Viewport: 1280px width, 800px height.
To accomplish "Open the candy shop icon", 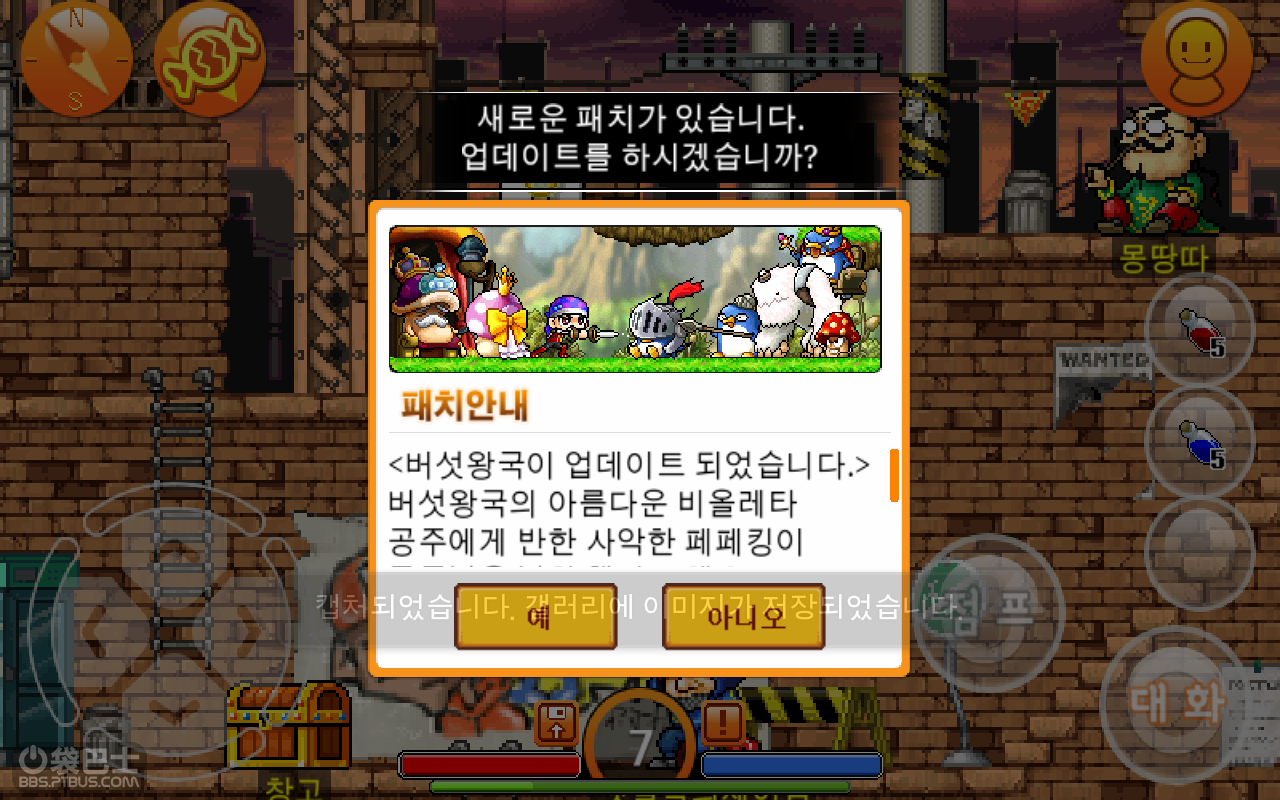I will coord(210,60).
